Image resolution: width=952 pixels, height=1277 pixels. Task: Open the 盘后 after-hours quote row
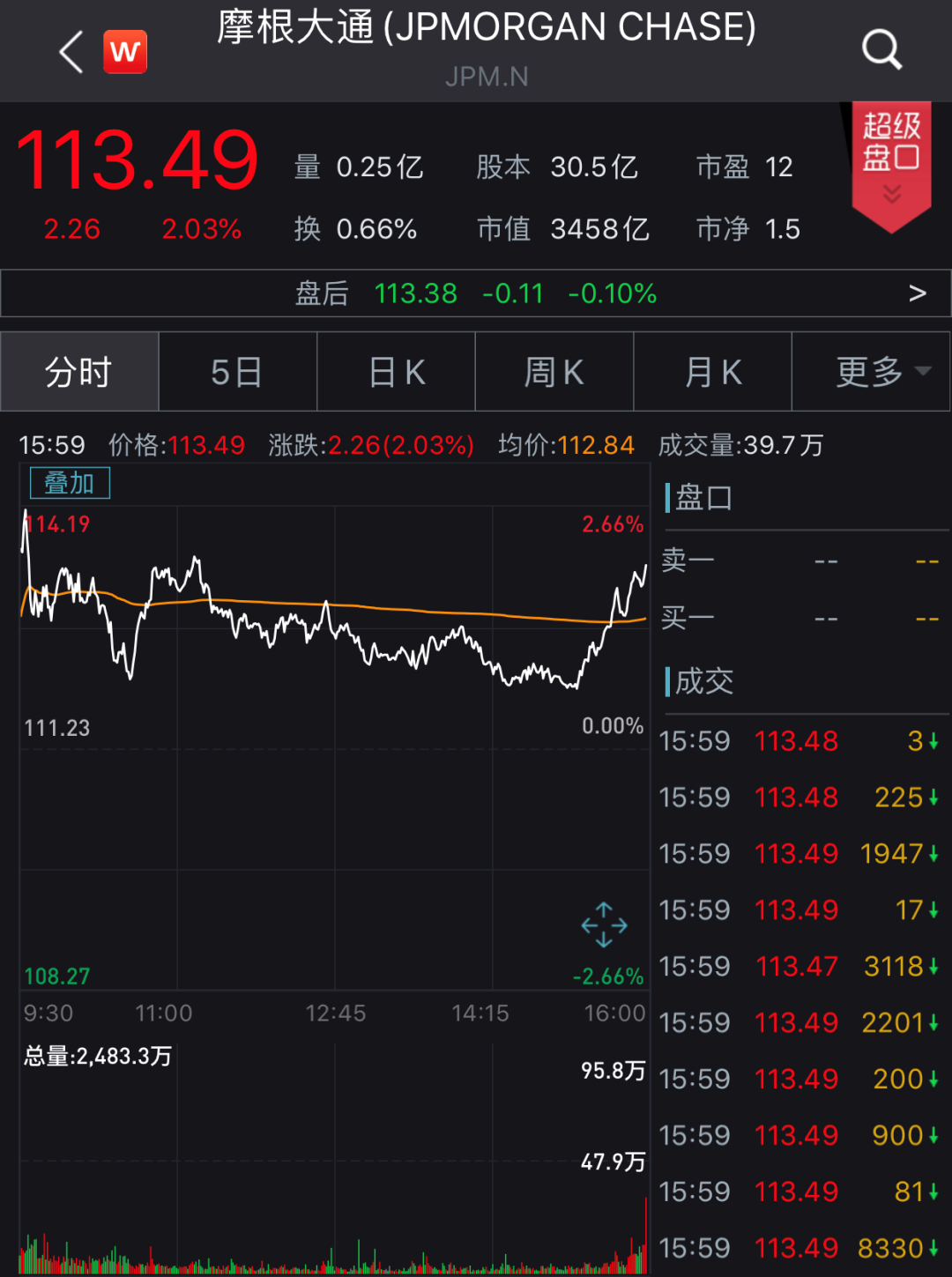click(476, 293)
